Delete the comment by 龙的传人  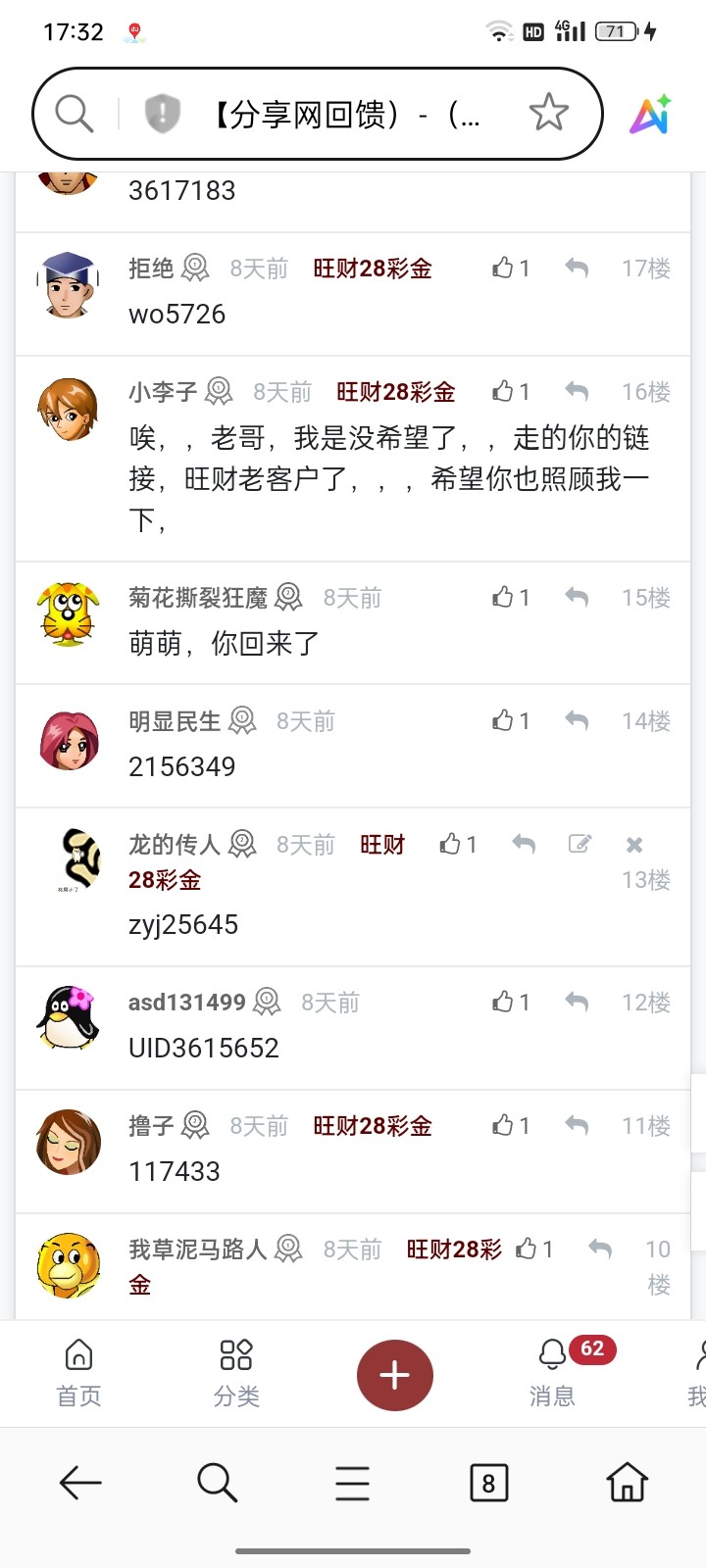634,845
